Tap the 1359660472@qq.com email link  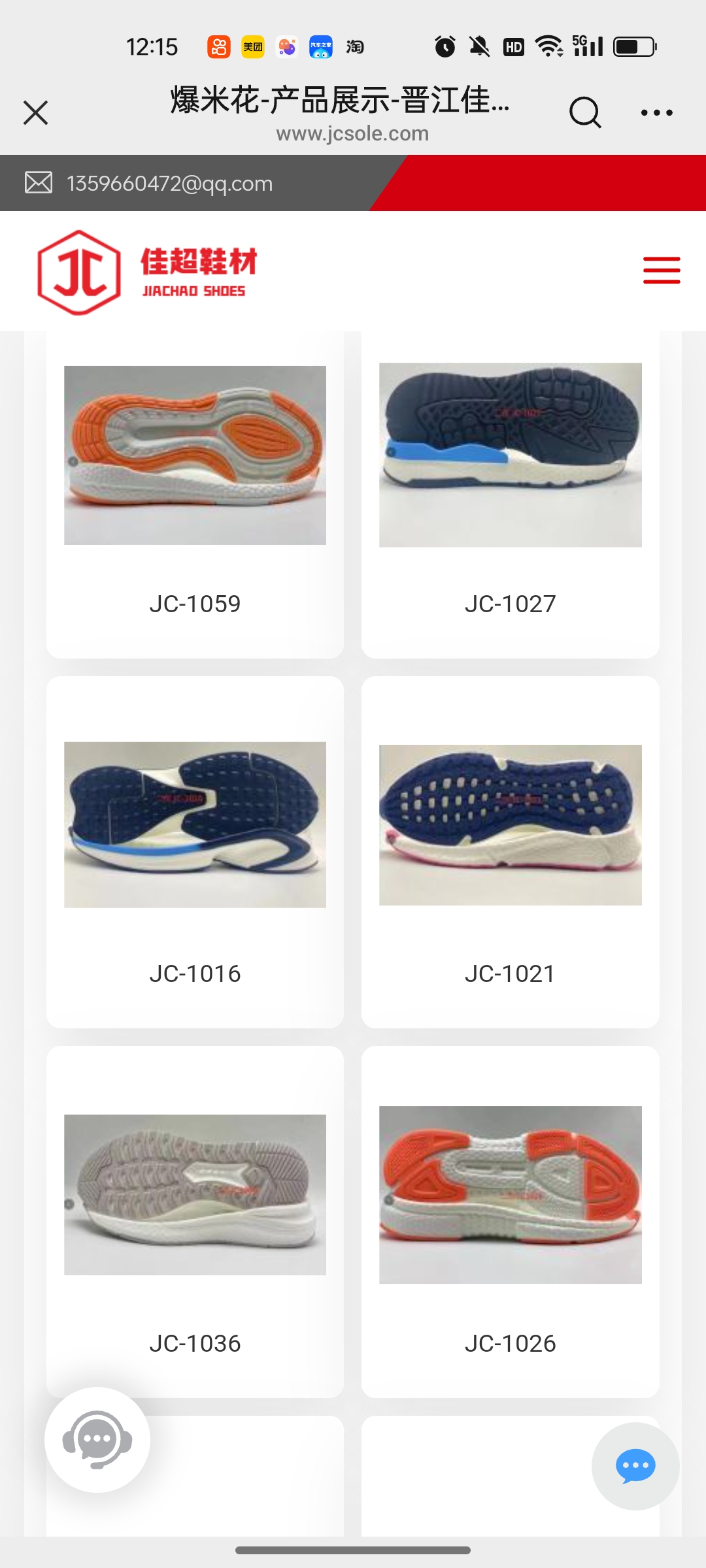coord(169,184)
